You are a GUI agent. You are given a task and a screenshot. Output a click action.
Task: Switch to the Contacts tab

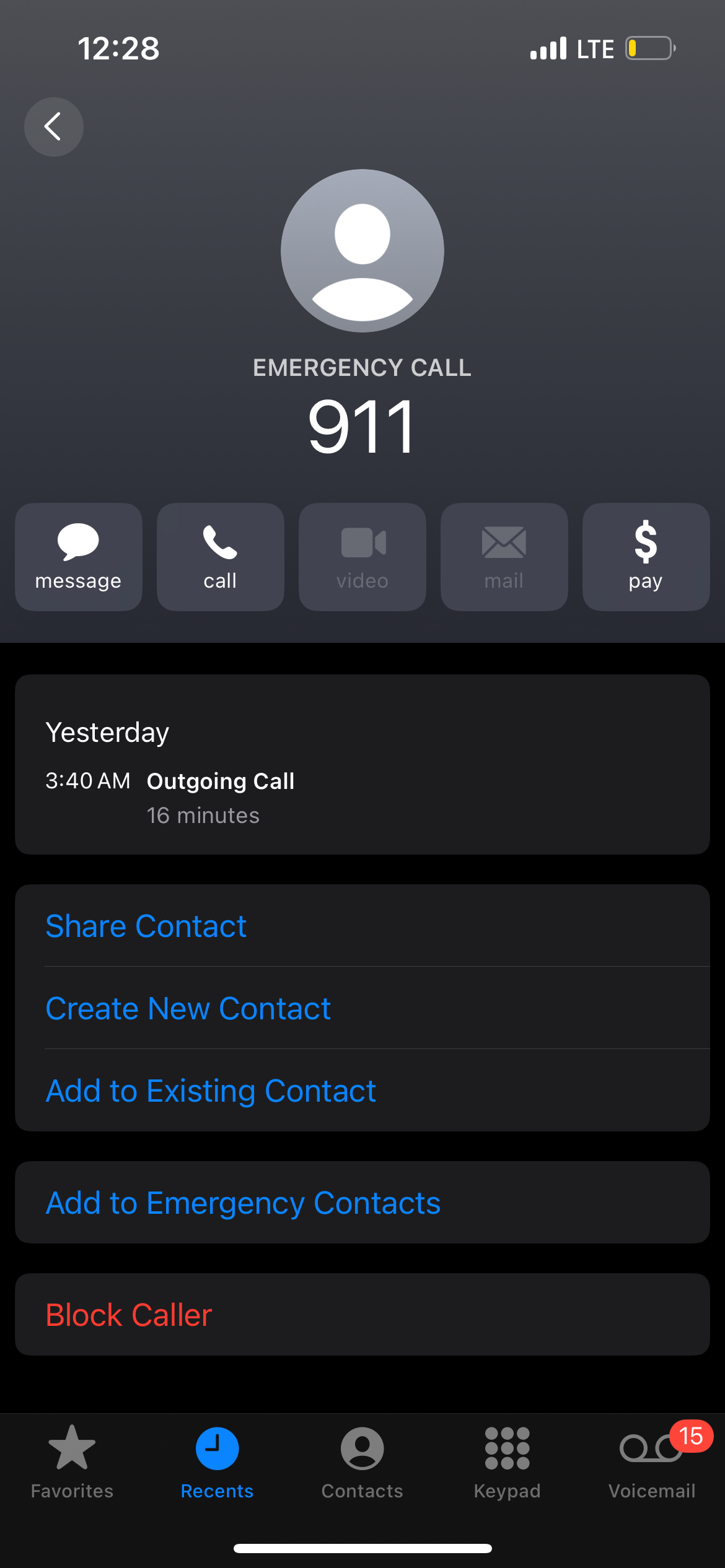click(362, 1461)
